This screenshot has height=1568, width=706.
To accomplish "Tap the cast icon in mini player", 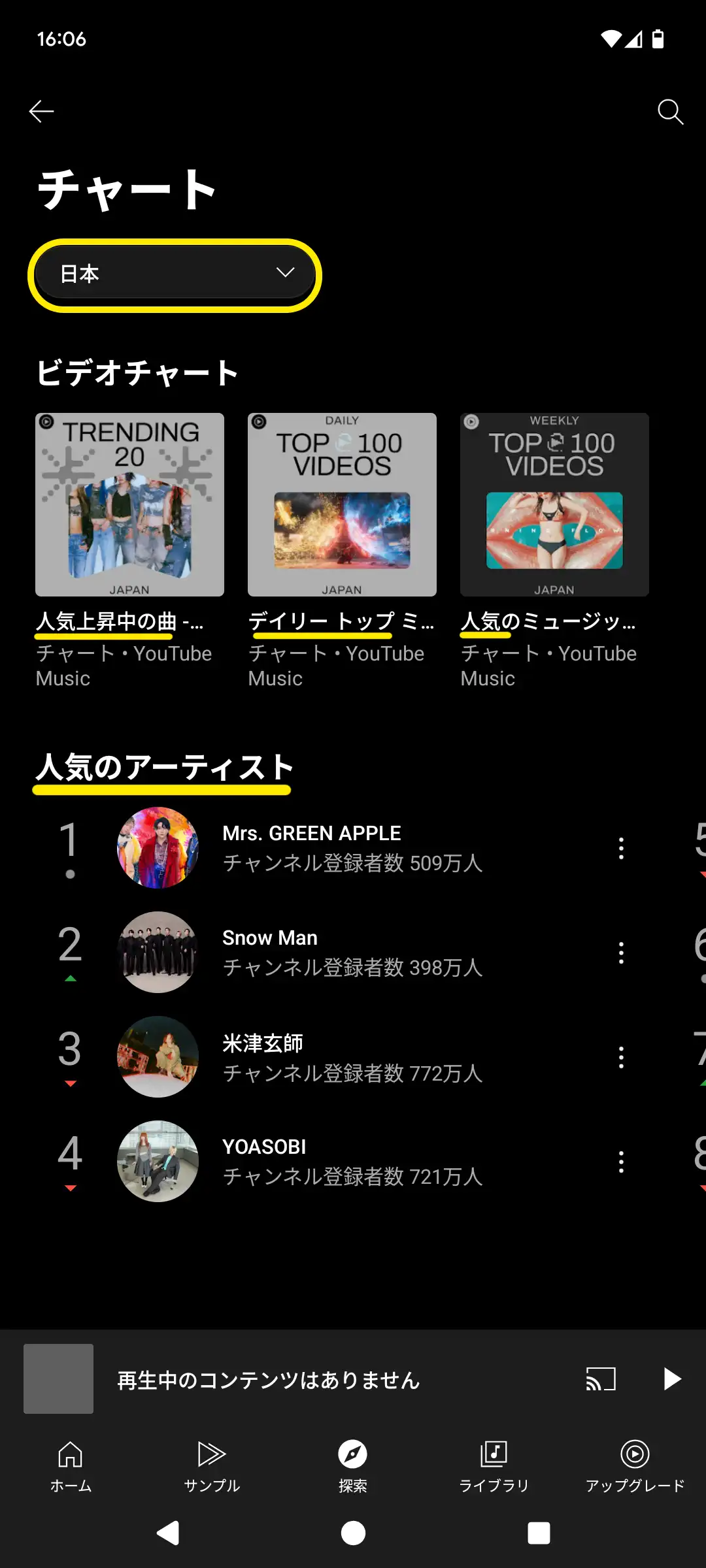I will [601, 1379].
